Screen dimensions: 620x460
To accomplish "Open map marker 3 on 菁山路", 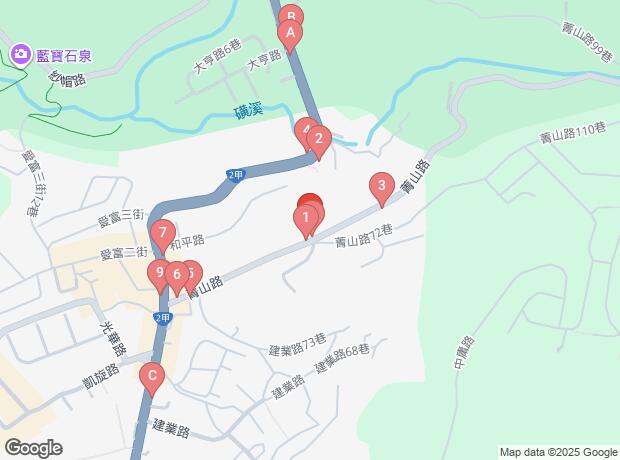I will pyautogui.click(x=382, y=188).
